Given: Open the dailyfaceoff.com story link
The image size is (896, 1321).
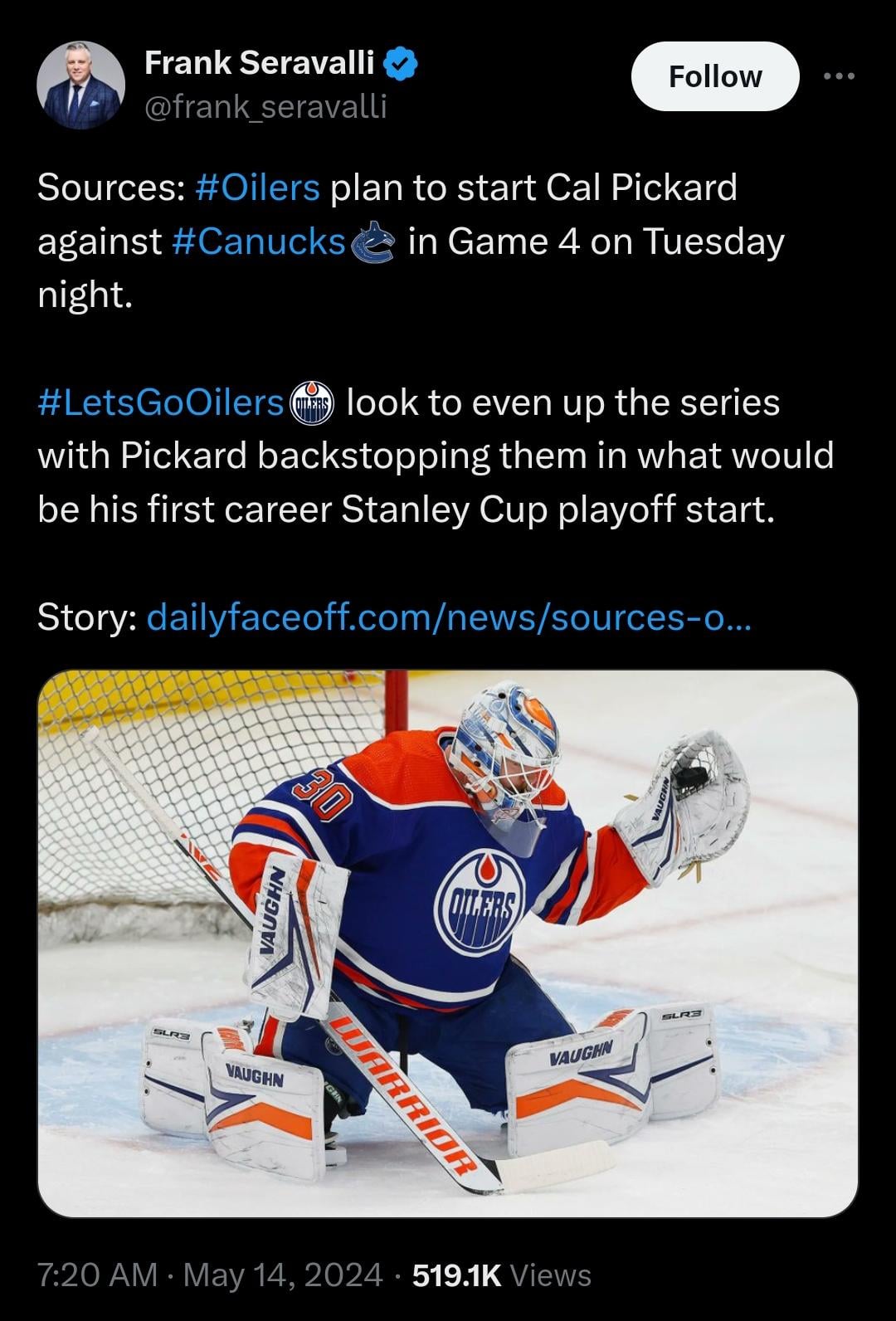Looking at the screenshot, I should coord(448,617).
